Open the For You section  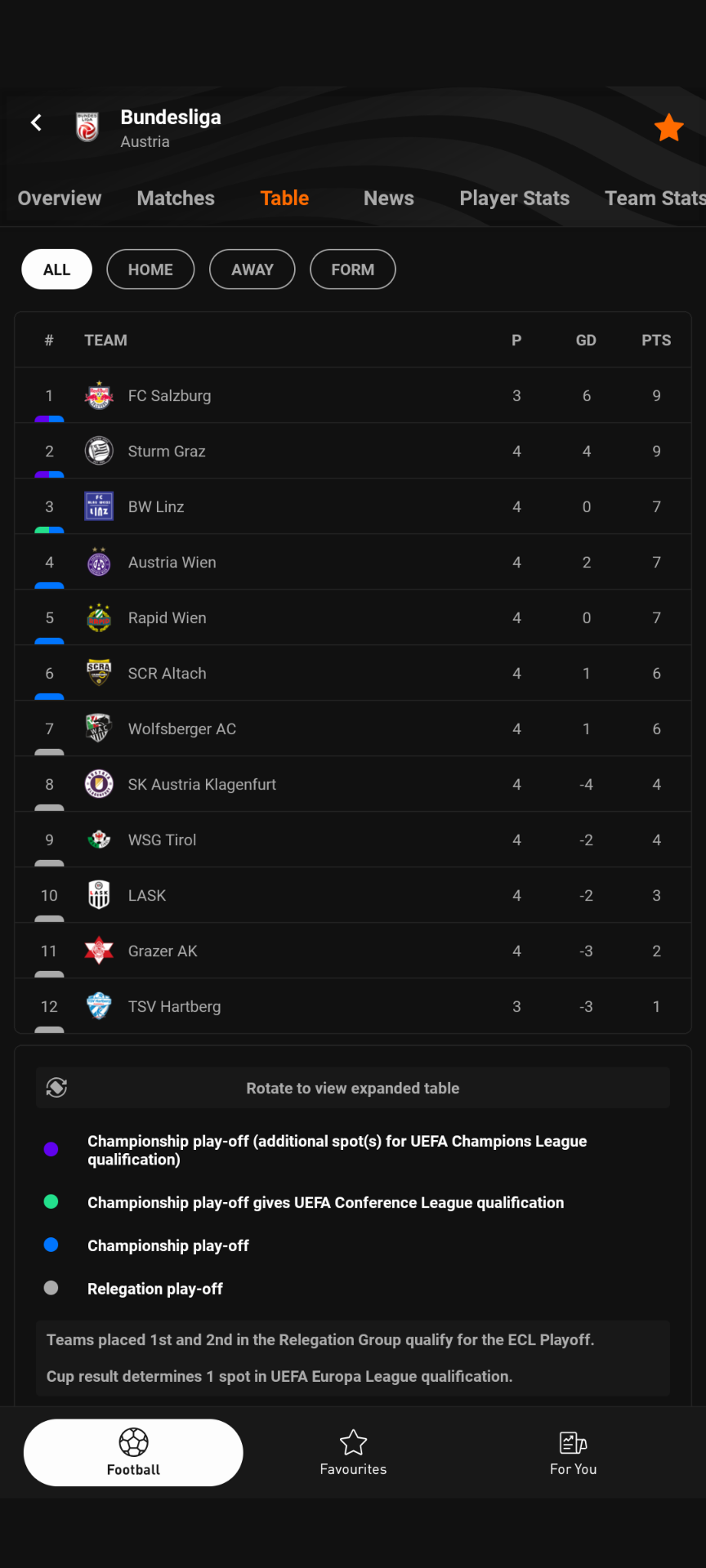coord(573,1452)
